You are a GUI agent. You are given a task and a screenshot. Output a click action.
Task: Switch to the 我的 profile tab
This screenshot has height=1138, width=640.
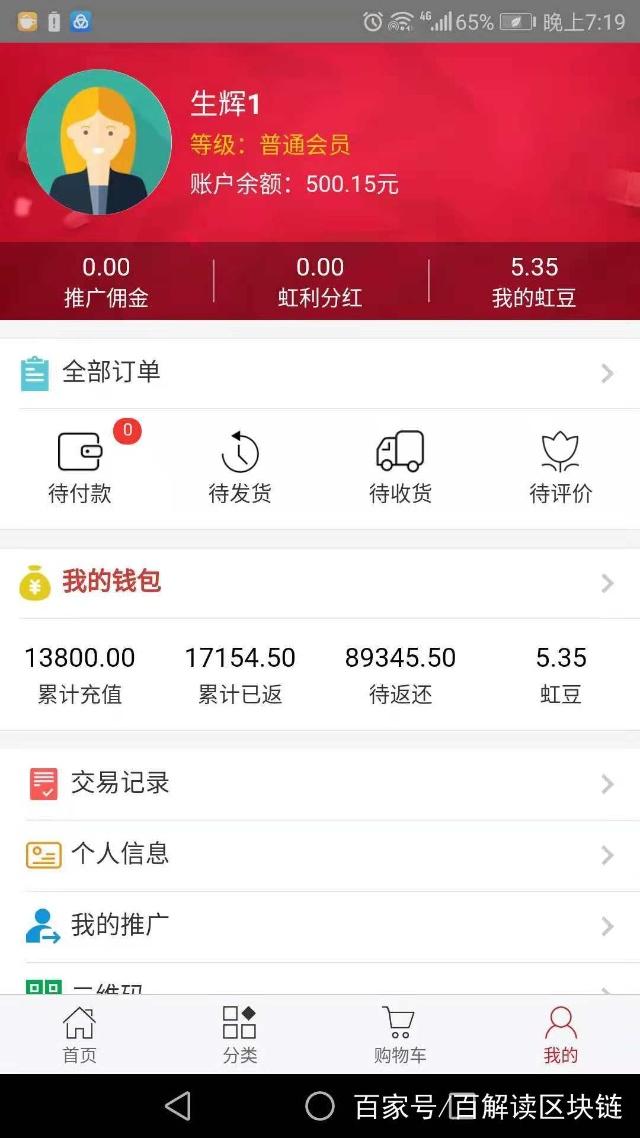(560, 1034)
